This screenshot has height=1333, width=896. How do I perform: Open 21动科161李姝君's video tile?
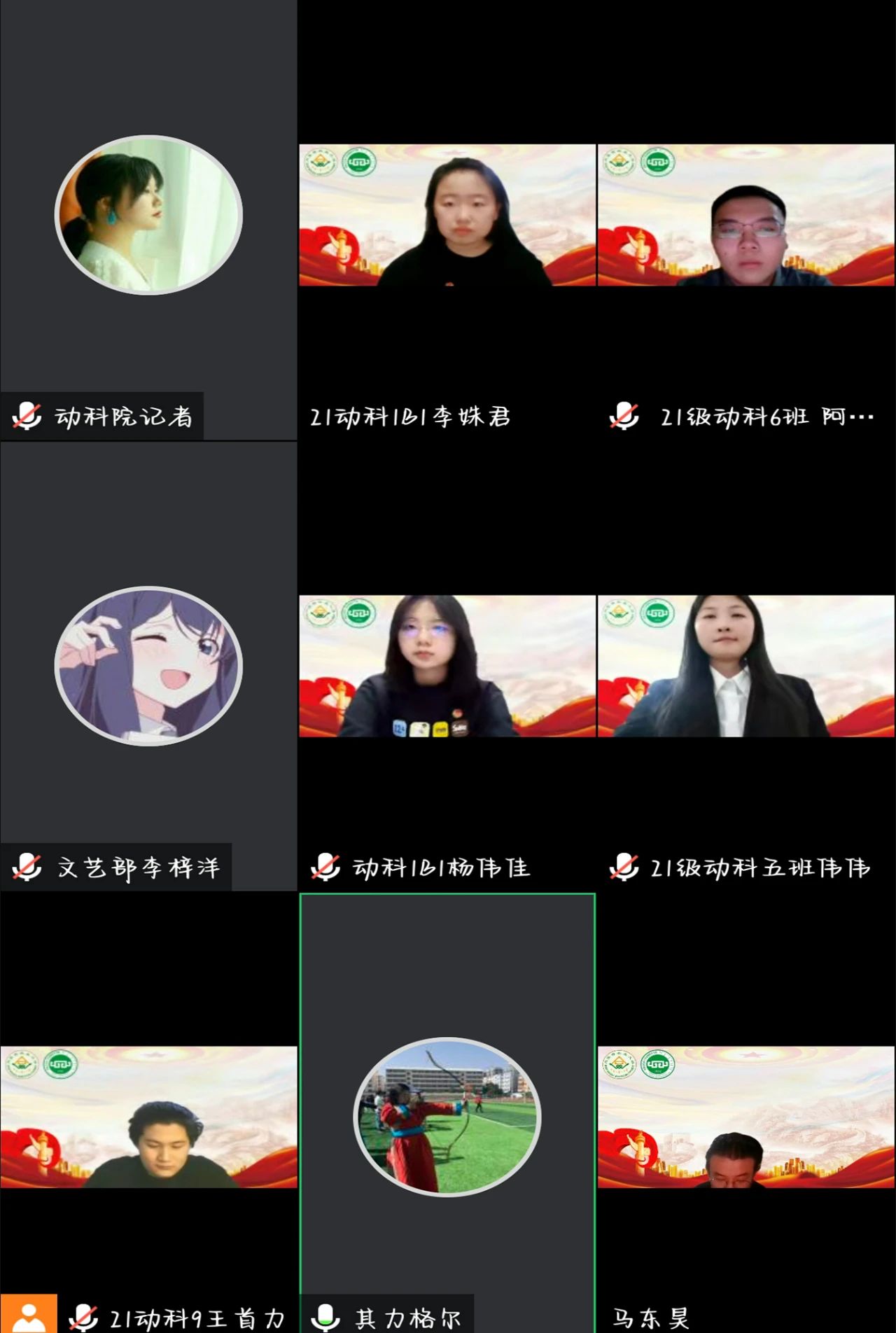447,216
